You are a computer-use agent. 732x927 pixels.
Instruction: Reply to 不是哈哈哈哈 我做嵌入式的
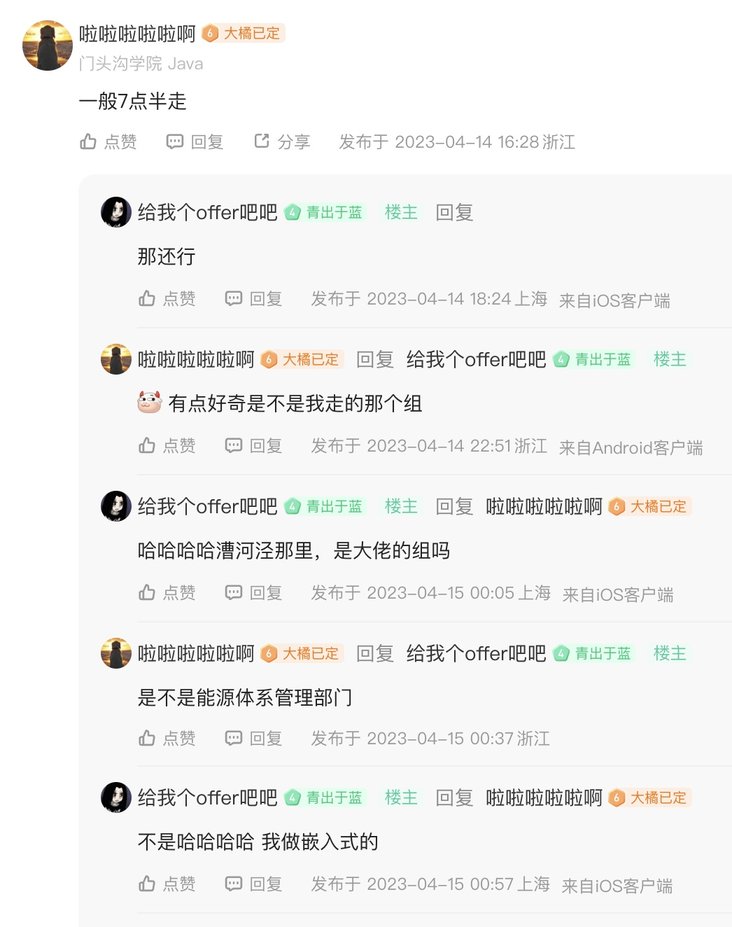254,884
